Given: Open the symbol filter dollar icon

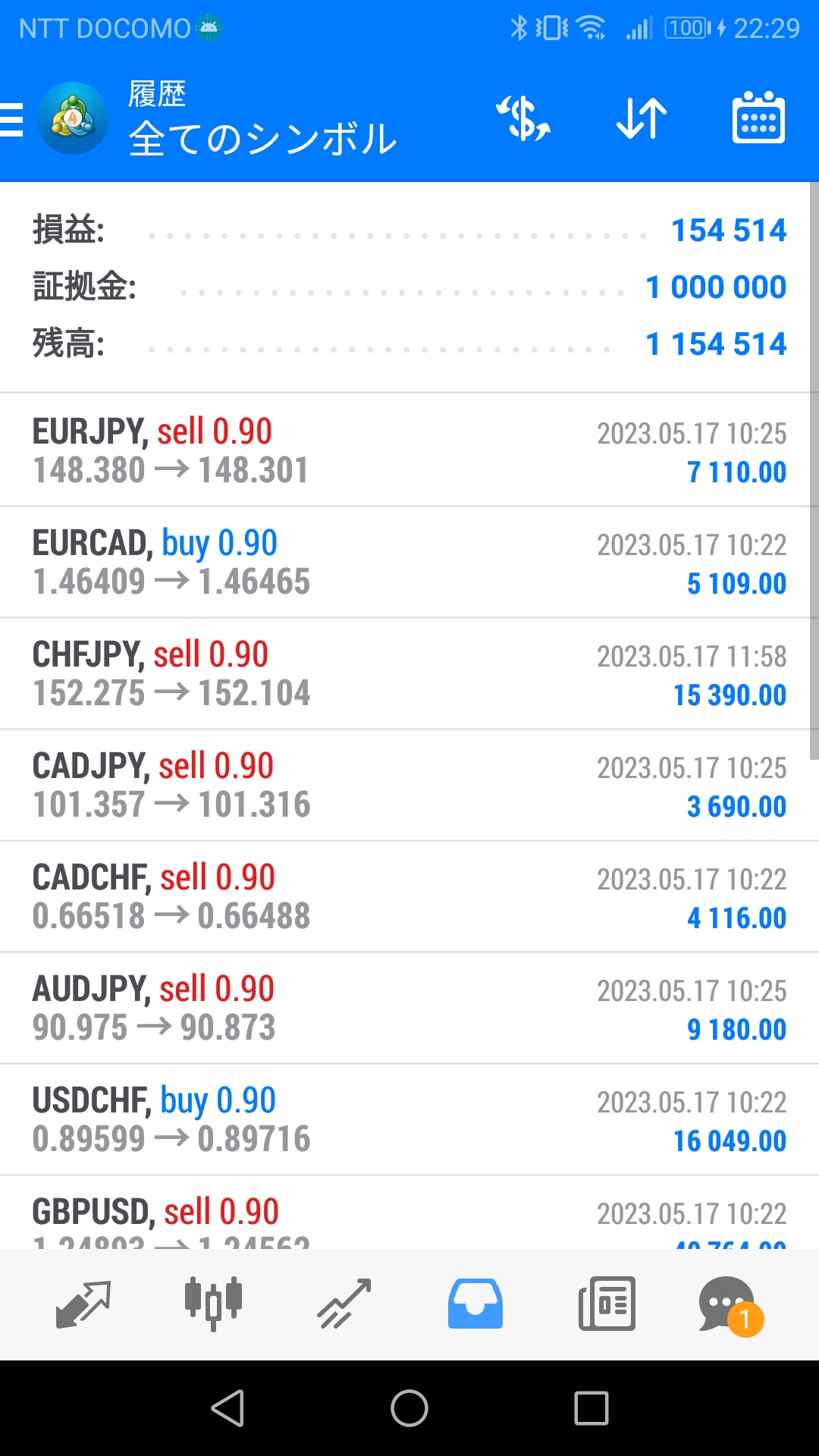Looking at the screenshot, I should click(523, 119).
